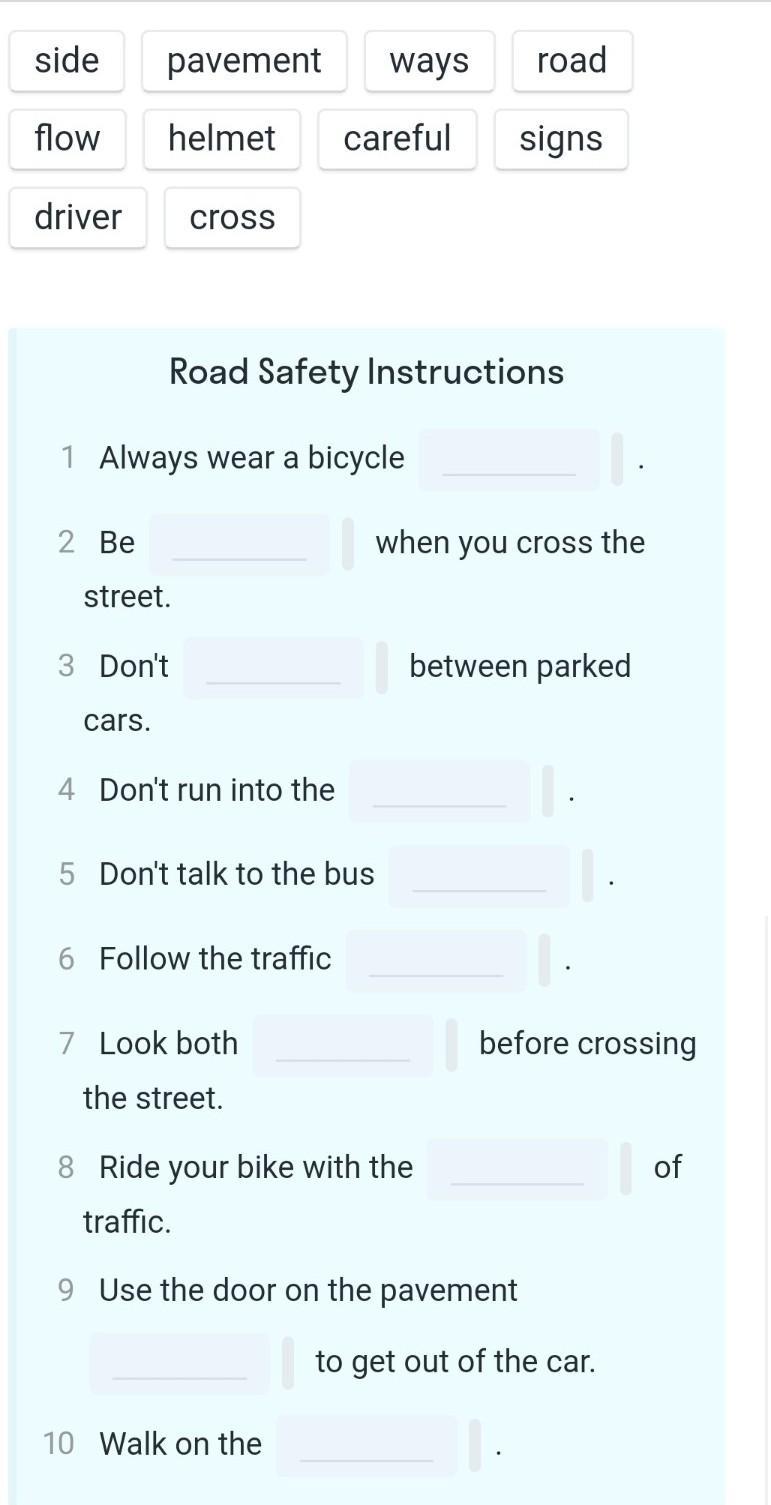Select the blank after "Don't run into the"
771x1505 pixels.
pyautogui.click(x=440, y=792)
